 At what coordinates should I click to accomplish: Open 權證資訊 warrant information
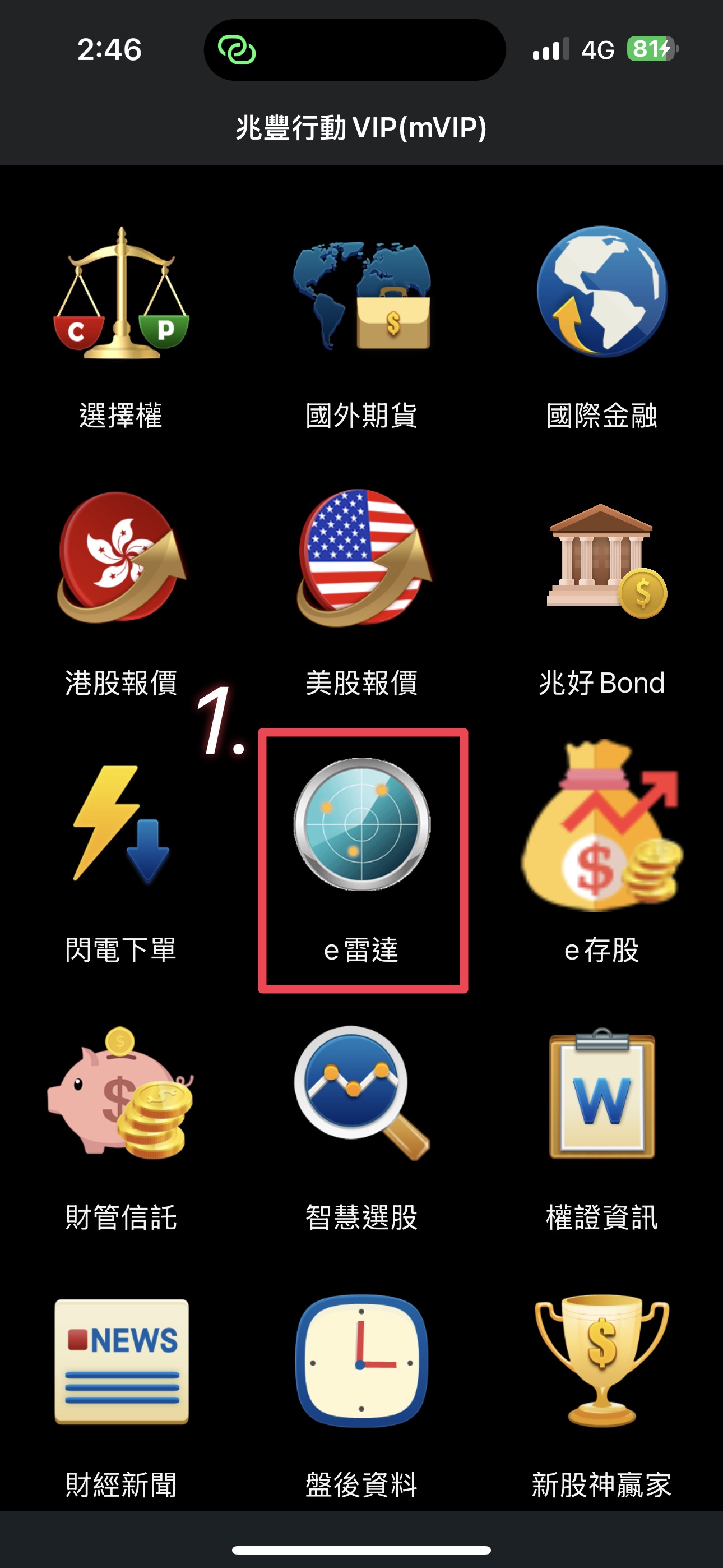[x=602, y=1094]
